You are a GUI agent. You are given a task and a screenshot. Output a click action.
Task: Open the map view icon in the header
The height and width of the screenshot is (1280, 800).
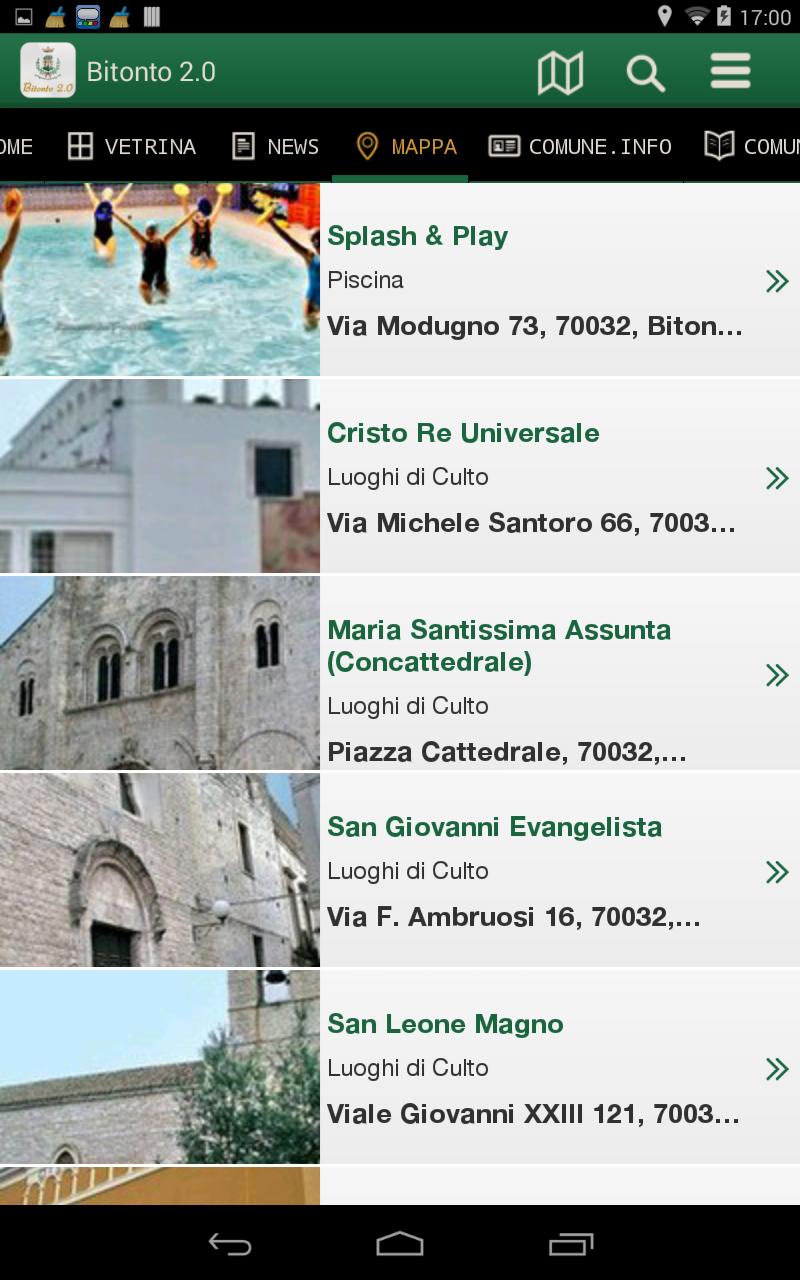point(560,71)
